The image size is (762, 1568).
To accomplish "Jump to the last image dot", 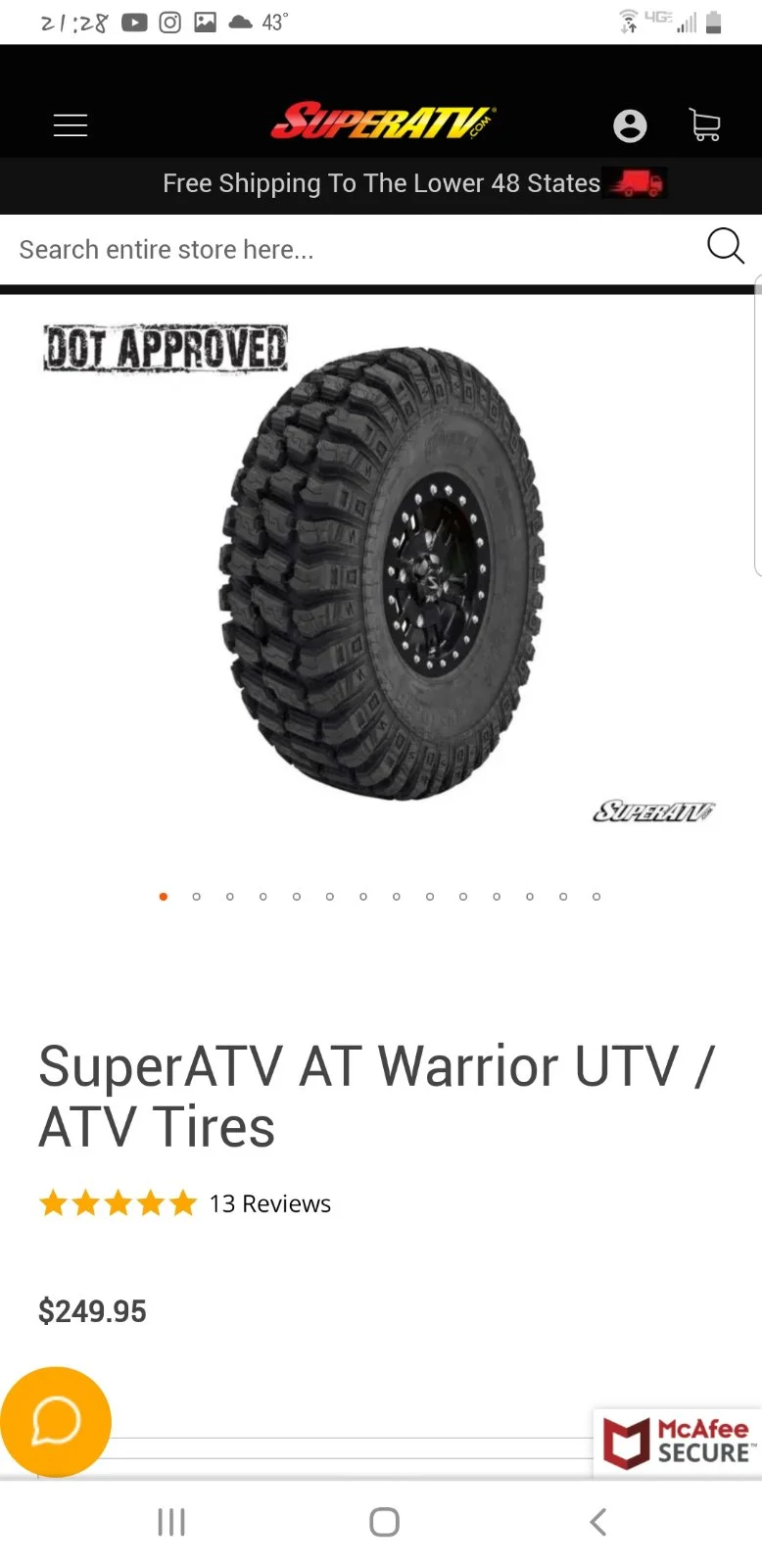I will click(x=596, y=897).
